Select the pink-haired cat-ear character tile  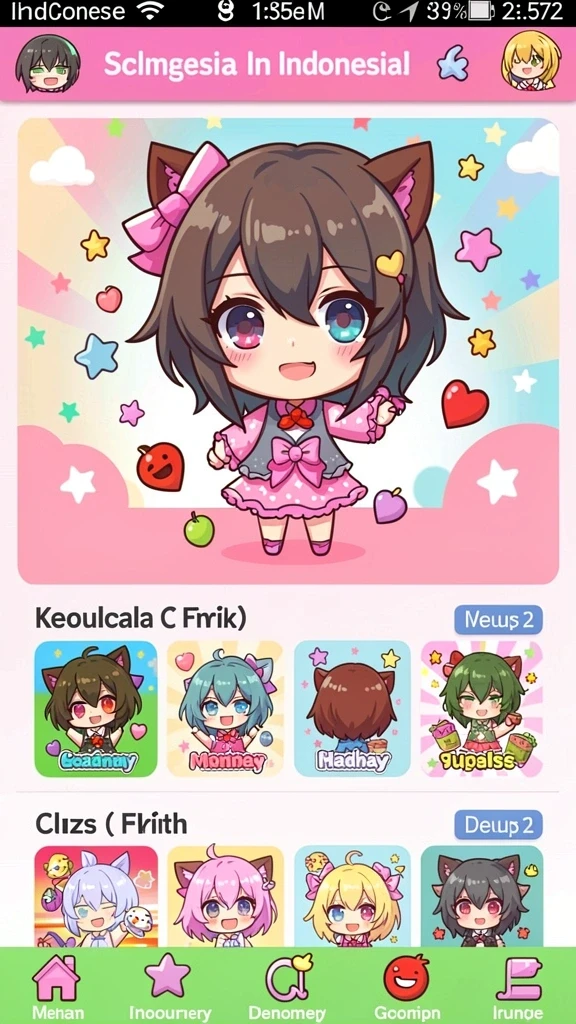point(225,896)
